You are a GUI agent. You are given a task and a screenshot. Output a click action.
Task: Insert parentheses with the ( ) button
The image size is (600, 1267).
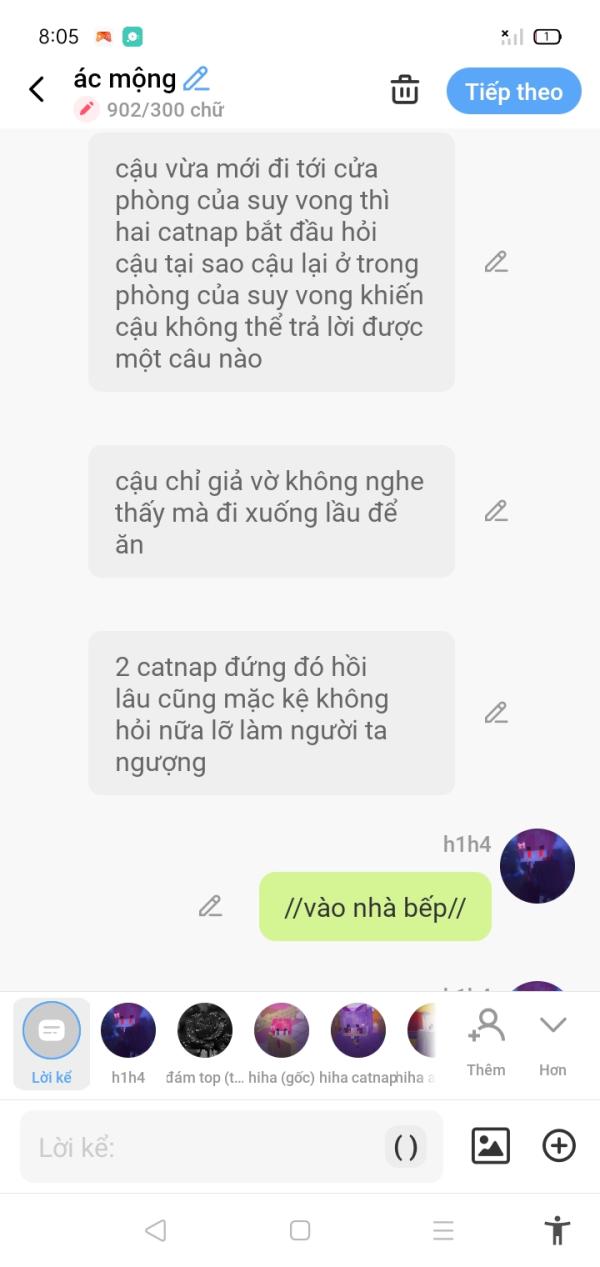coord(406,1147)
